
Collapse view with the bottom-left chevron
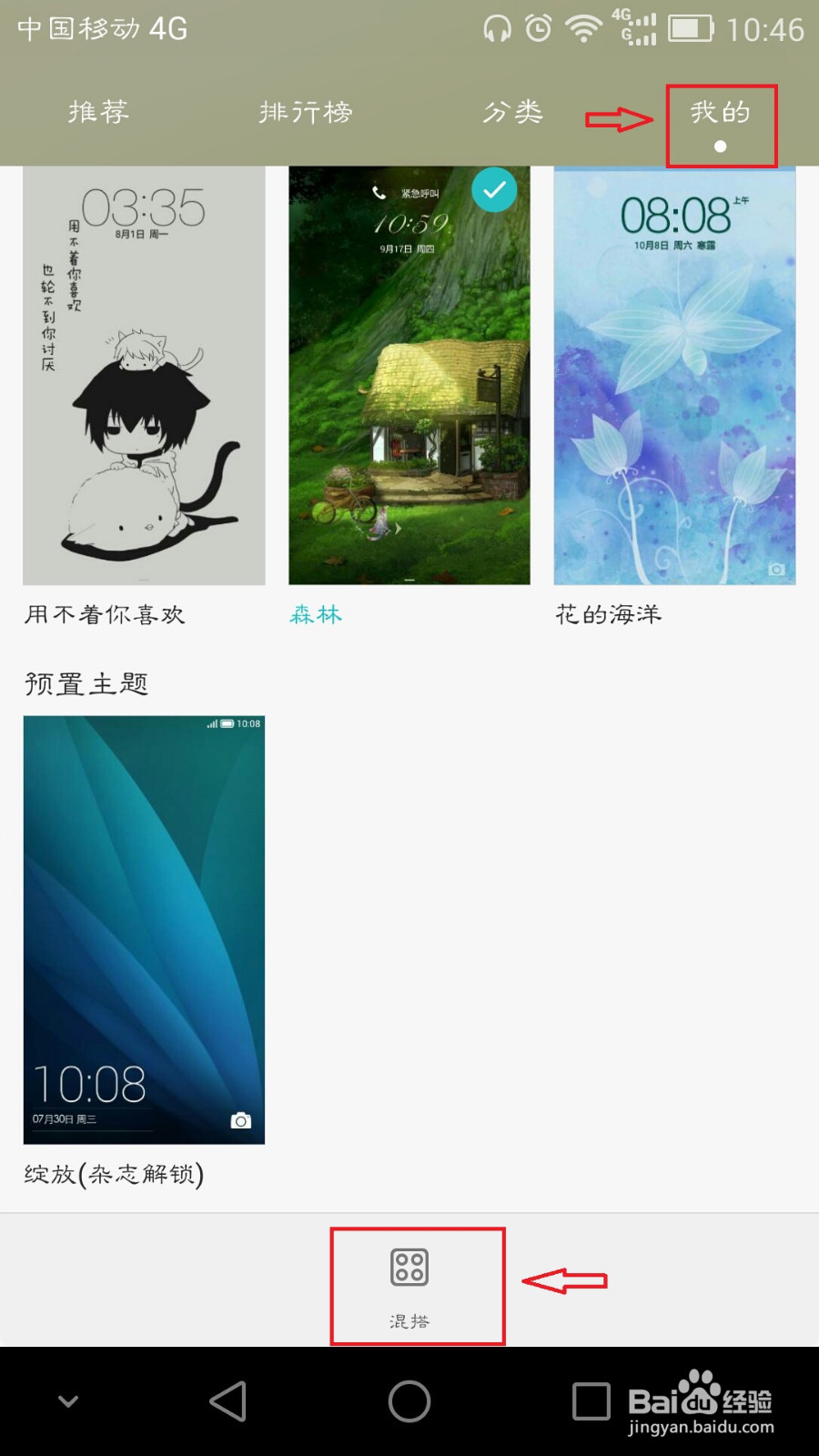coord(67,1401)
